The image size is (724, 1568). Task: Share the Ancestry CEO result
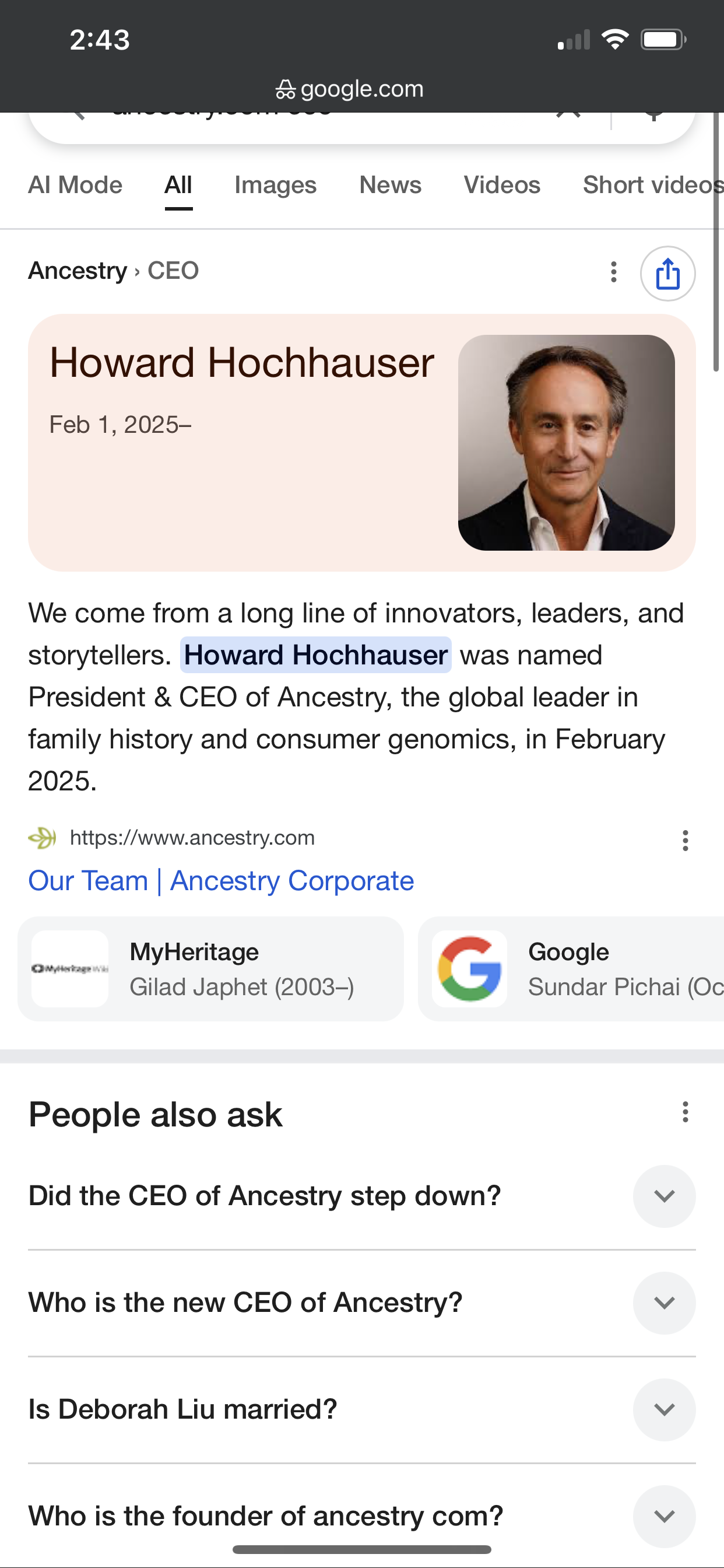(x=667, y=274)
